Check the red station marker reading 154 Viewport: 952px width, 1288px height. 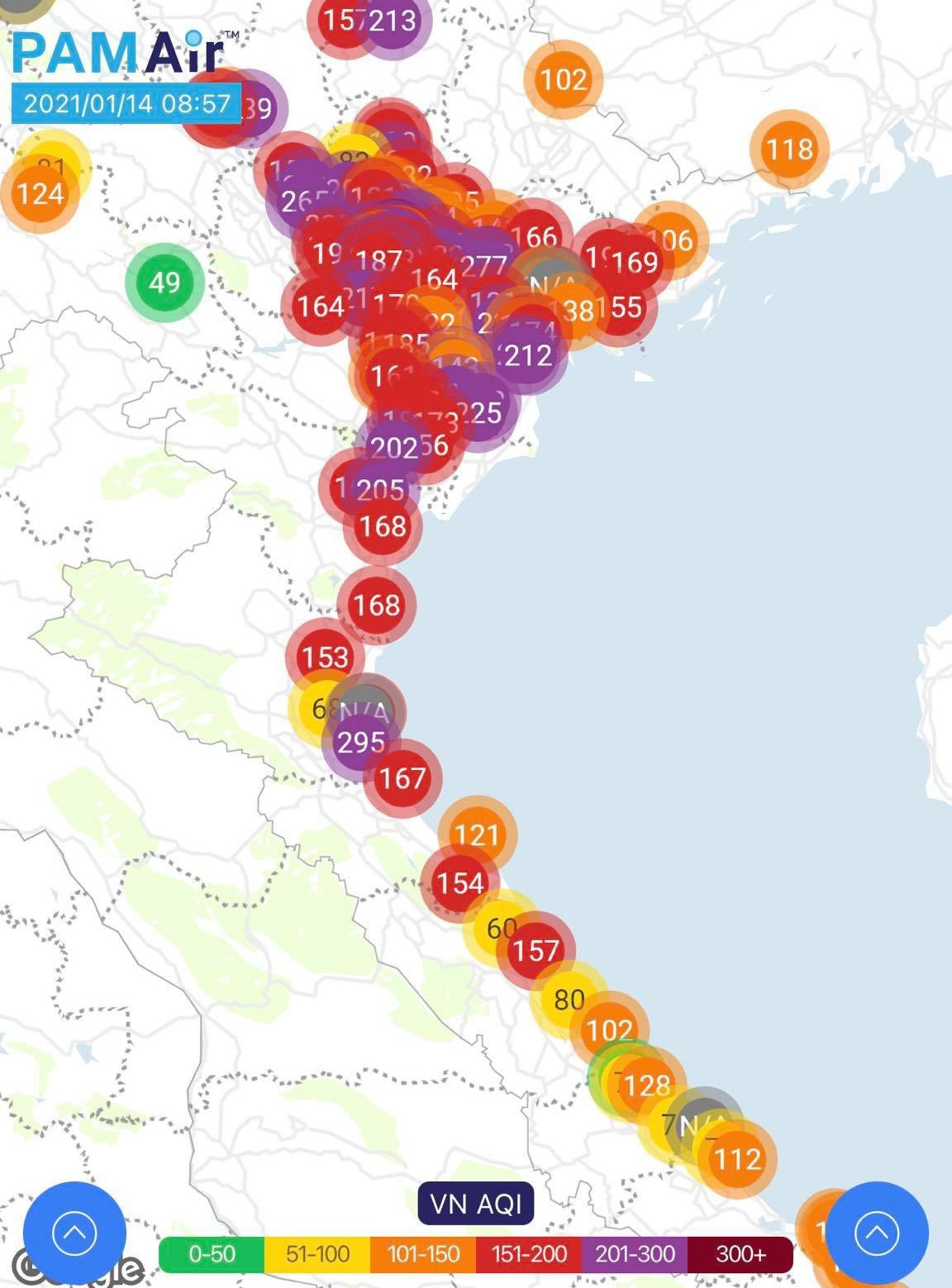point(459,883)
